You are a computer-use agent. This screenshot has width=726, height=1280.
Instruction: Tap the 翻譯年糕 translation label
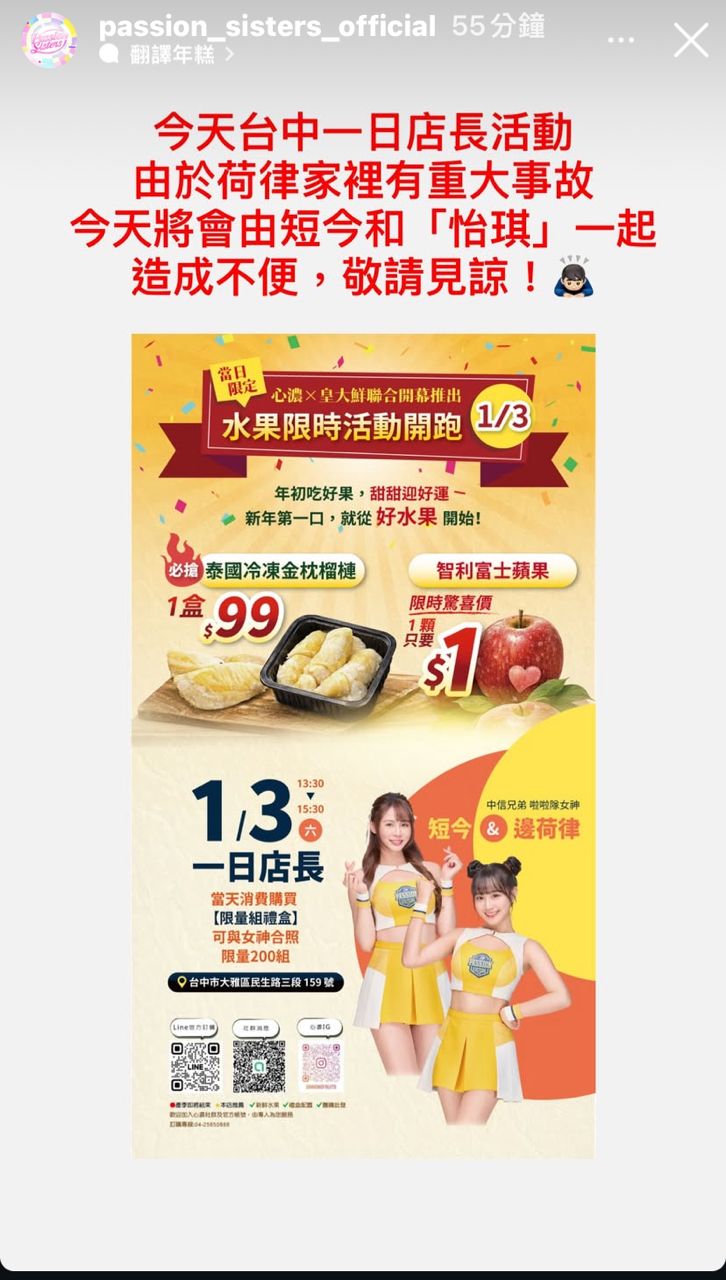172,54
